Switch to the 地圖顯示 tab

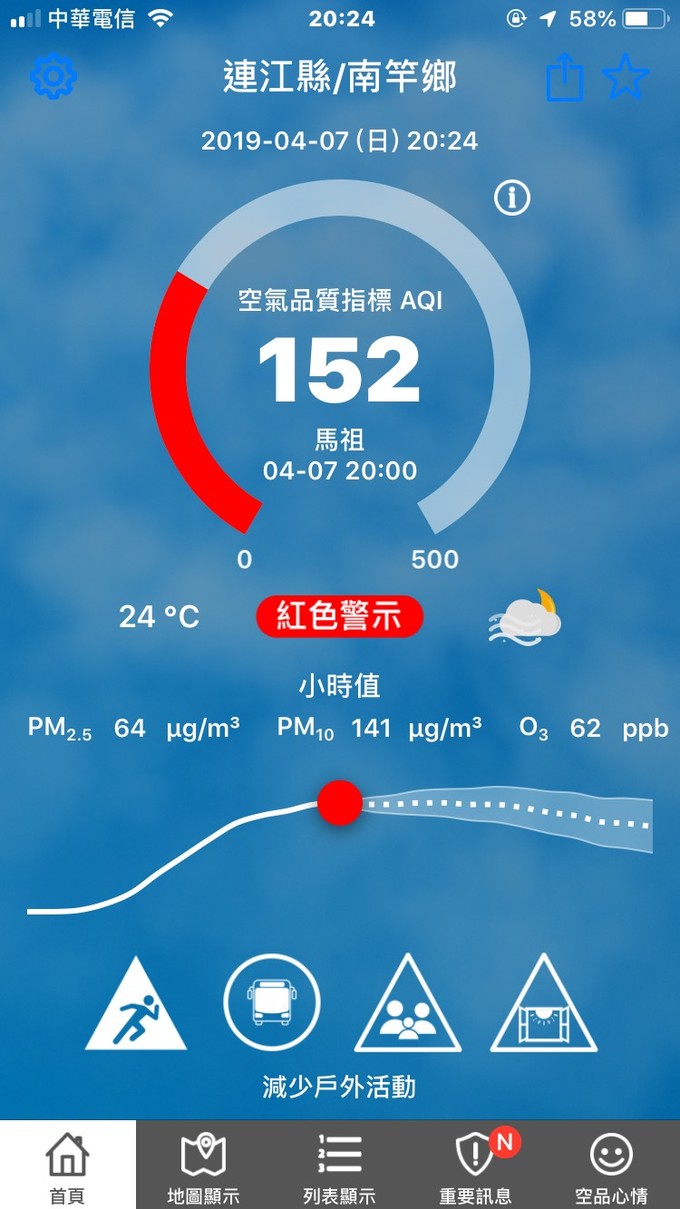[x=203, y=1166]
